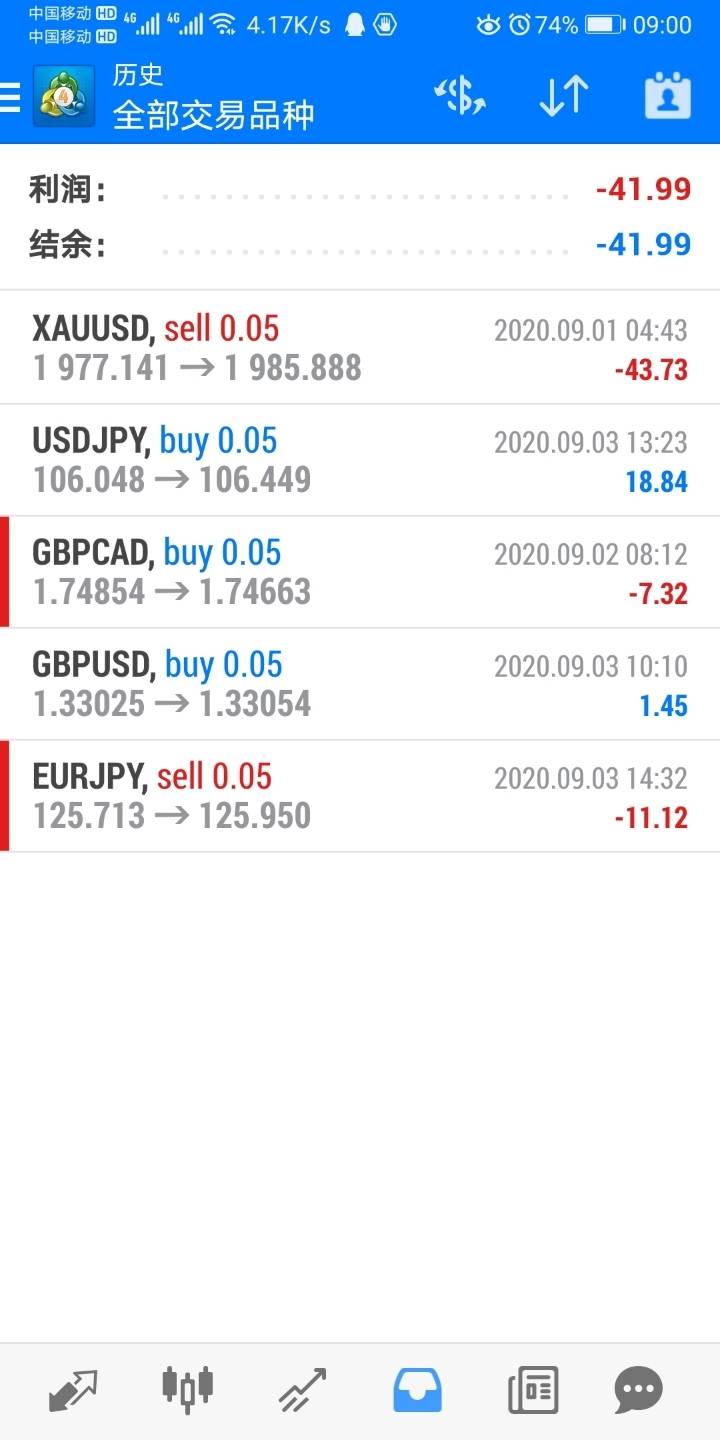Expand the GBPUSD buy 0.05 trade
Screen dimensions: 720x1440
(x=360, y=684)
